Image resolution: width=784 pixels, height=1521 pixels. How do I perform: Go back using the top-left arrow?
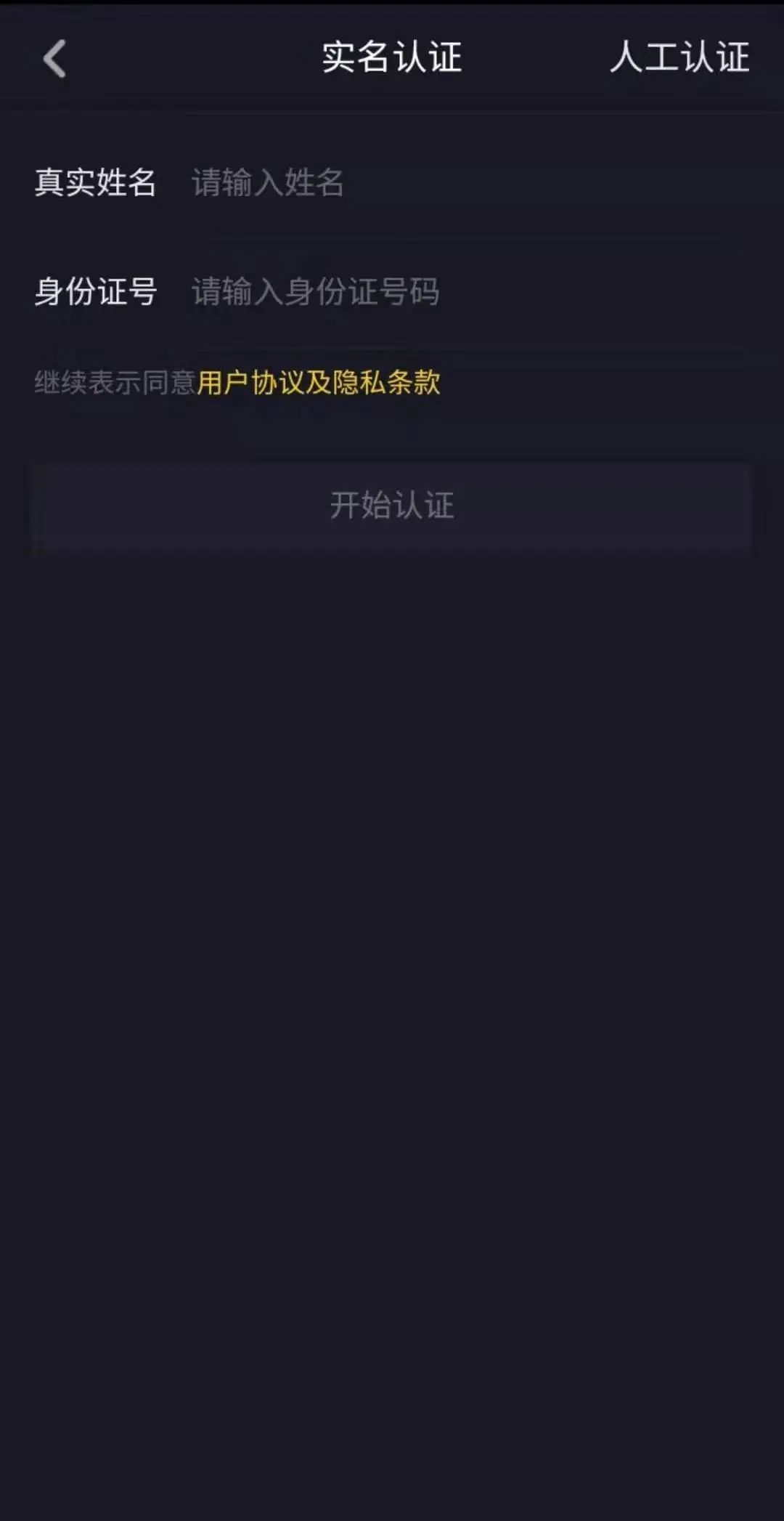point(54,58)
